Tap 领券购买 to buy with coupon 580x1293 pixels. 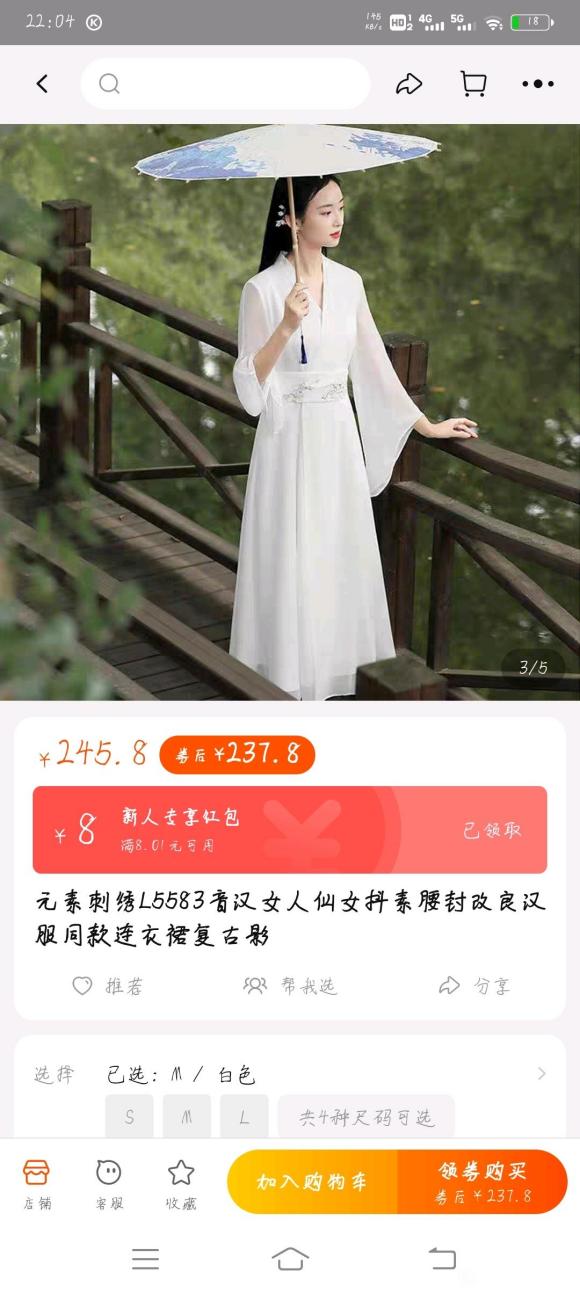tap(483, 1182)
